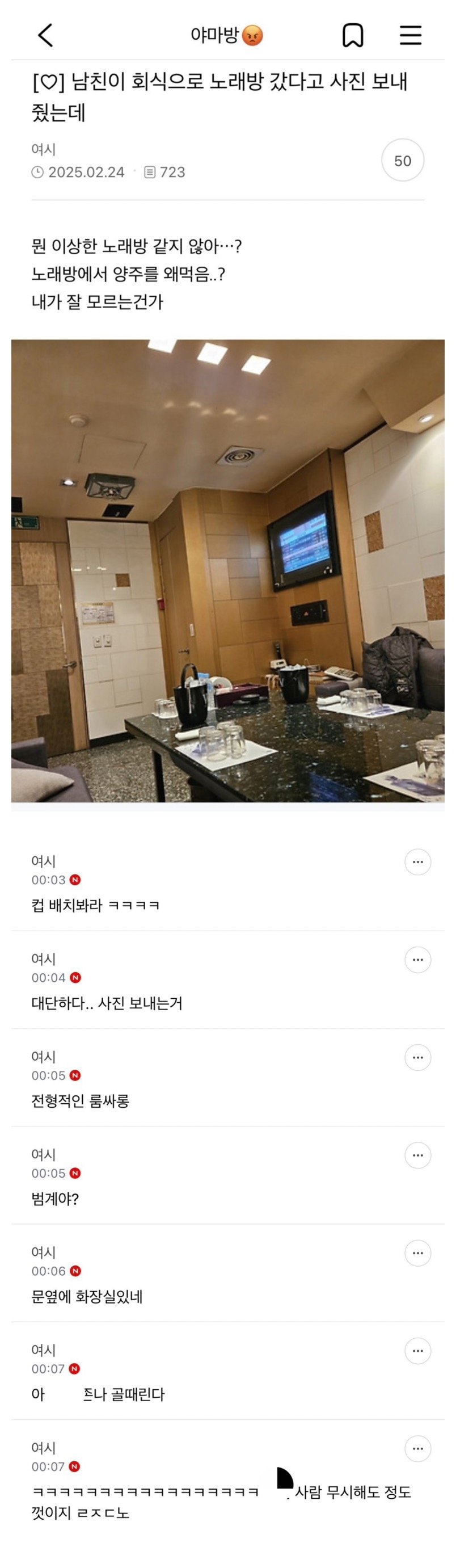Open options for comment 문옆에 화장실있네

click(x=417, y=1253)
